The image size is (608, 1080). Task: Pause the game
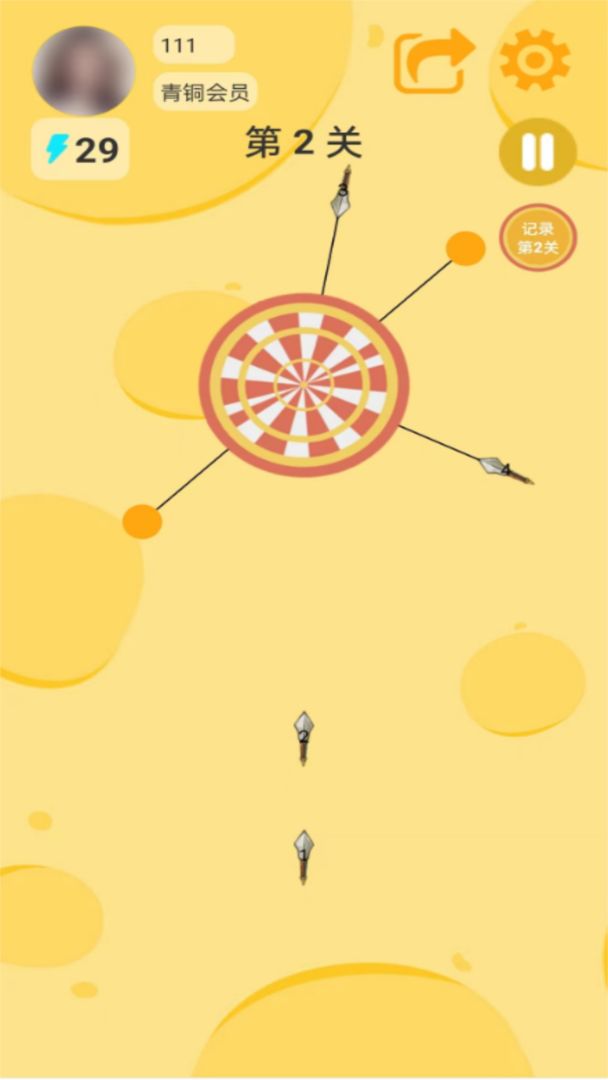538,152
